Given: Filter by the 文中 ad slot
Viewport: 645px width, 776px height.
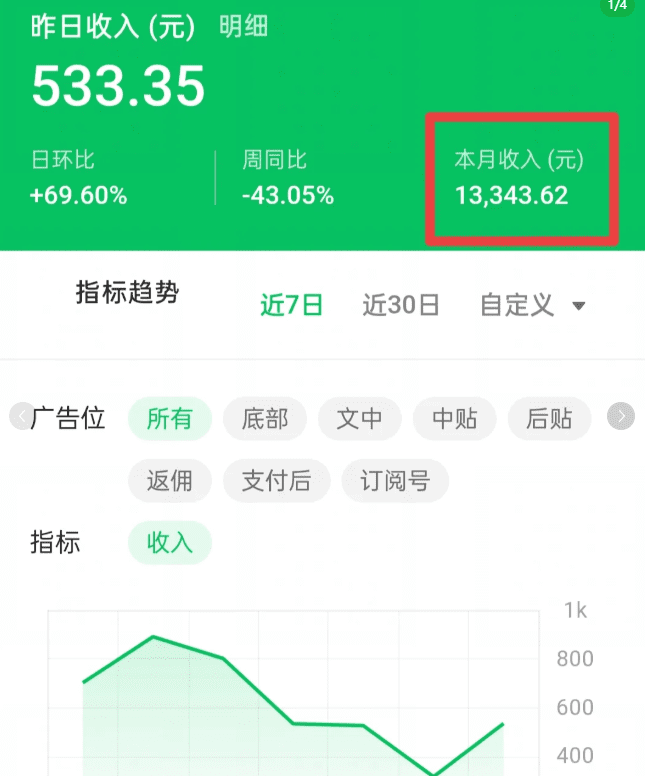Looking at the screenshot, I should click(x=359, y=418).
